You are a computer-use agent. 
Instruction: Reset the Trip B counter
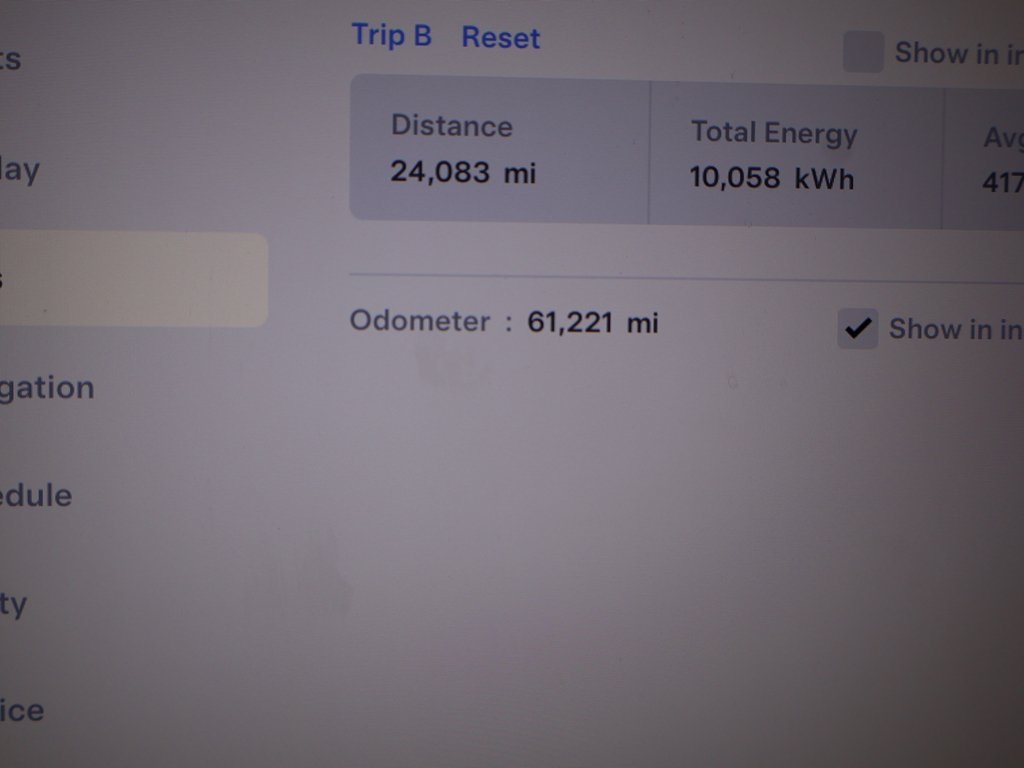(x=500, y=38)
